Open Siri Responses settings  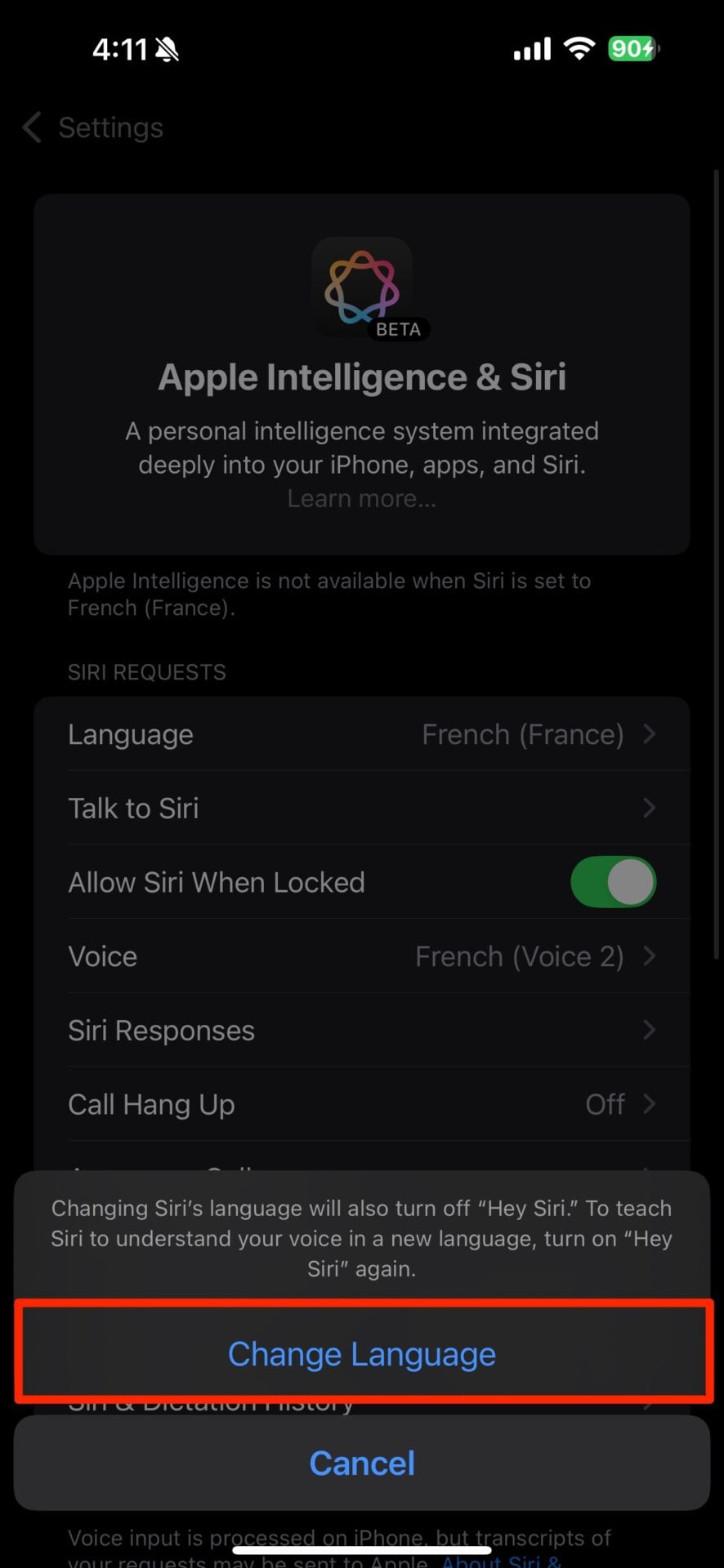tap(362, 1031)
